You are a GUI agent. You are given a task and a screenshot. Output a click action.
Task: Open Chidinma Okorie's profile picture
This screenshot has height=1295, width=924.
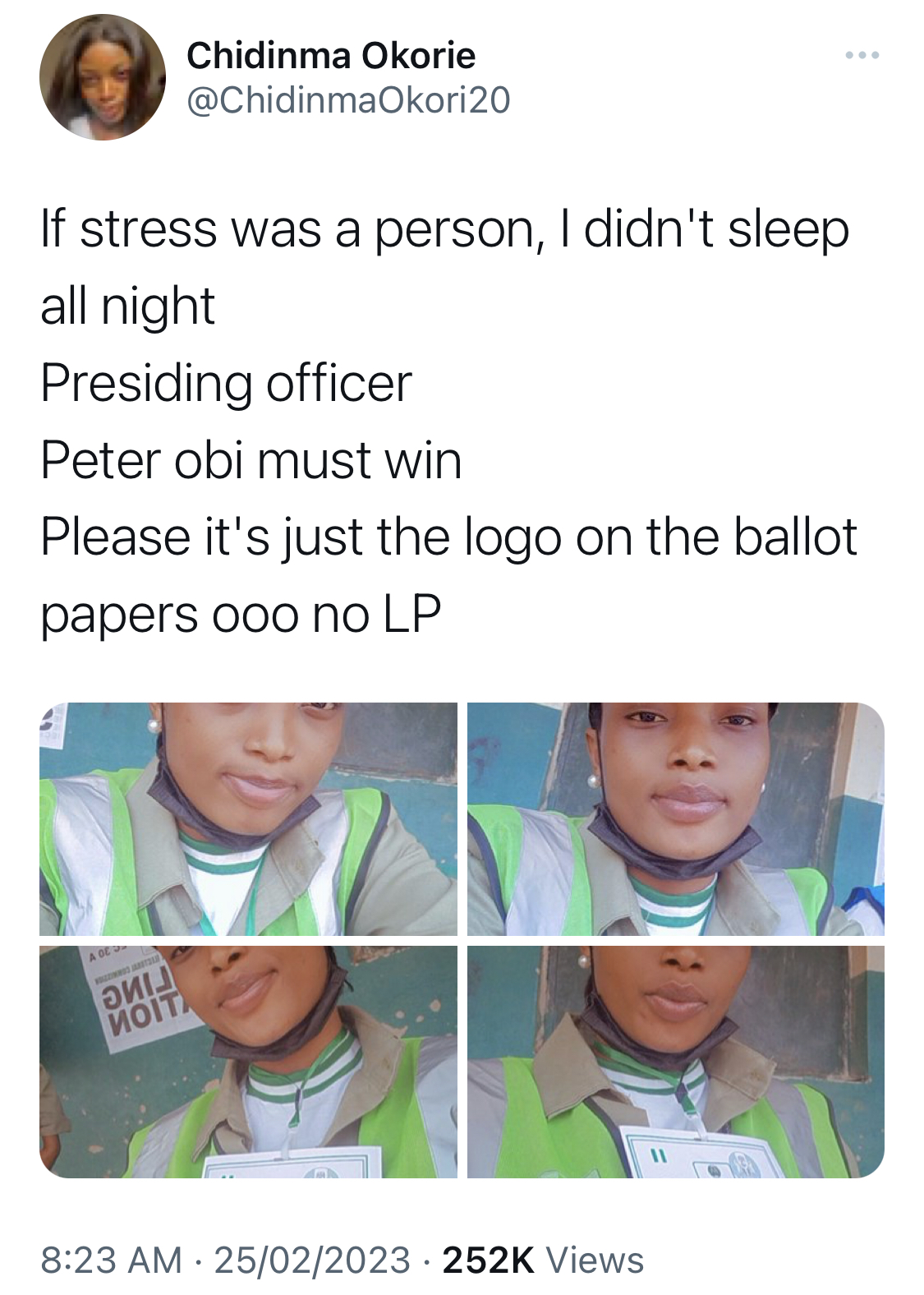pos(102,77)
